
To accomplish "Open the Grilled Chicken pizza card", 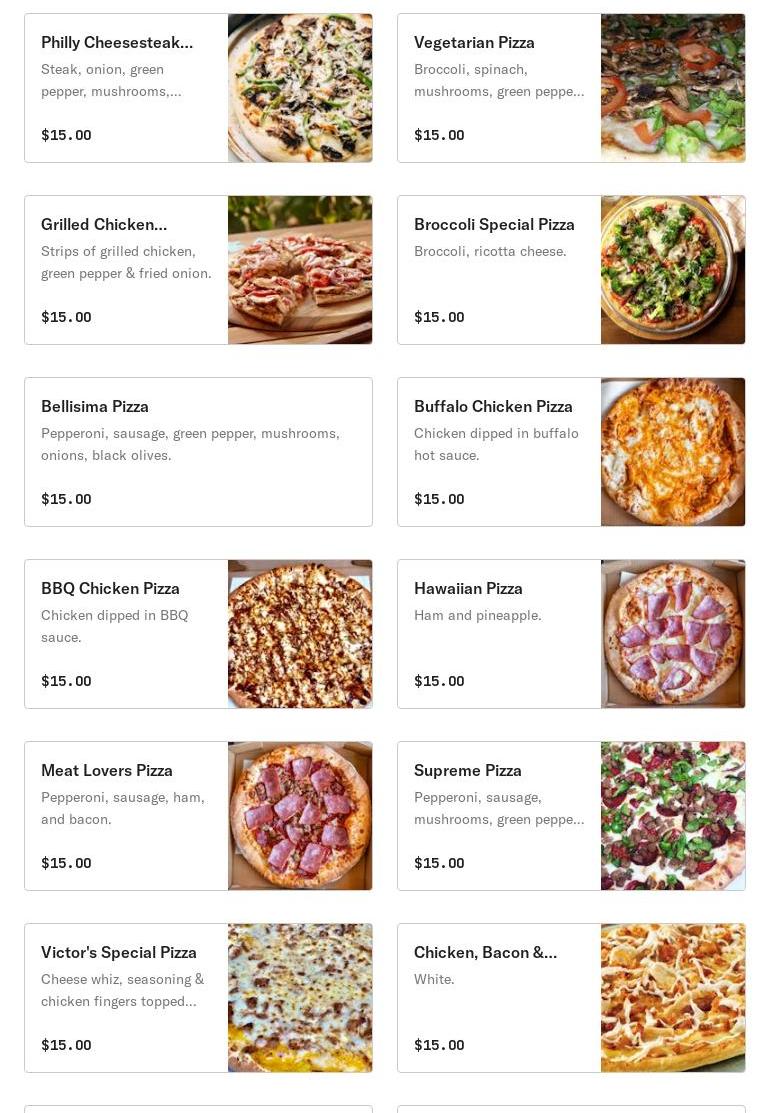I will pos(198,270).
